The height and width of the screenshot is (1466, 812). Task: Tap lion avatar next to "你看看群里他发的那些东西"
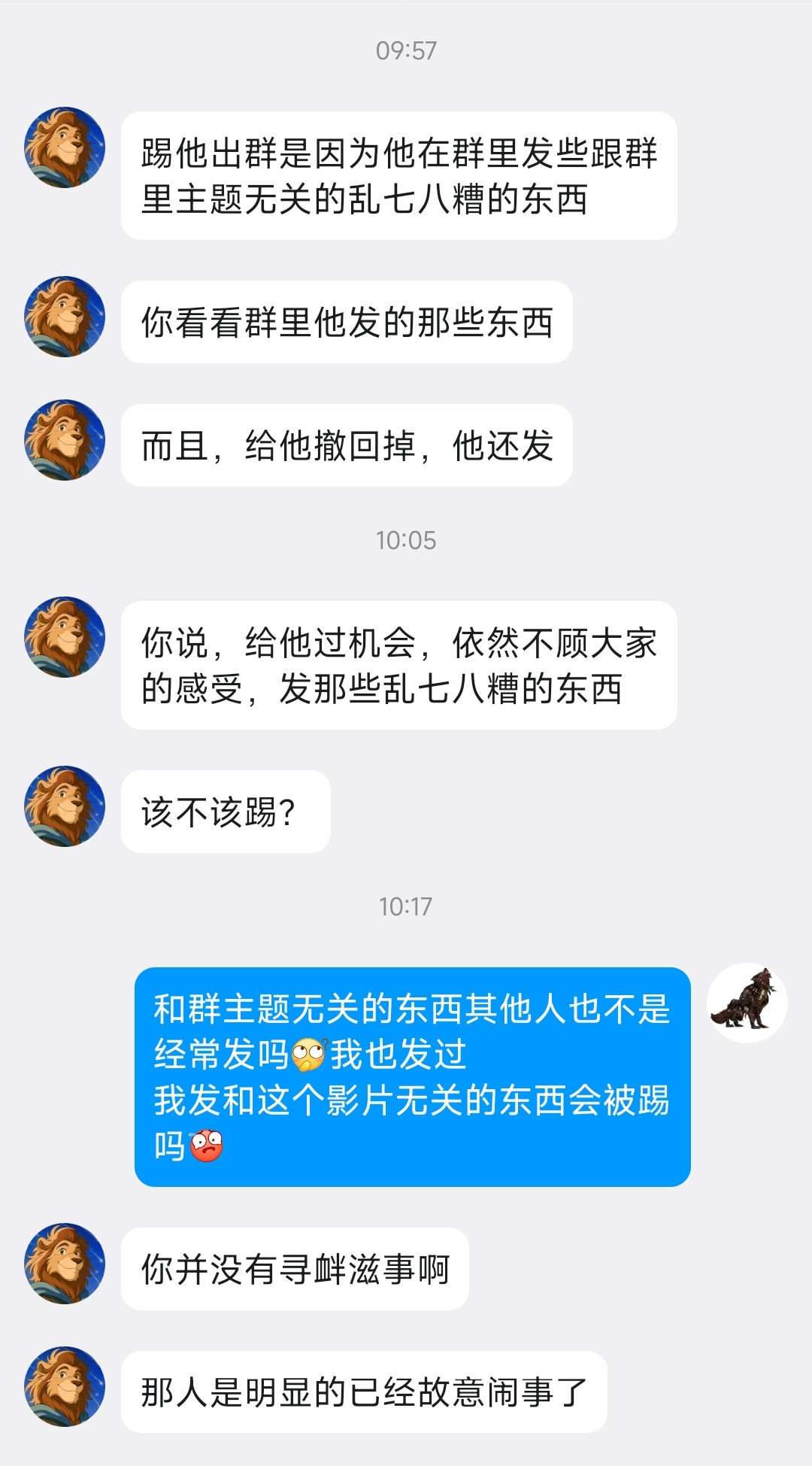(x=65, y=317)
